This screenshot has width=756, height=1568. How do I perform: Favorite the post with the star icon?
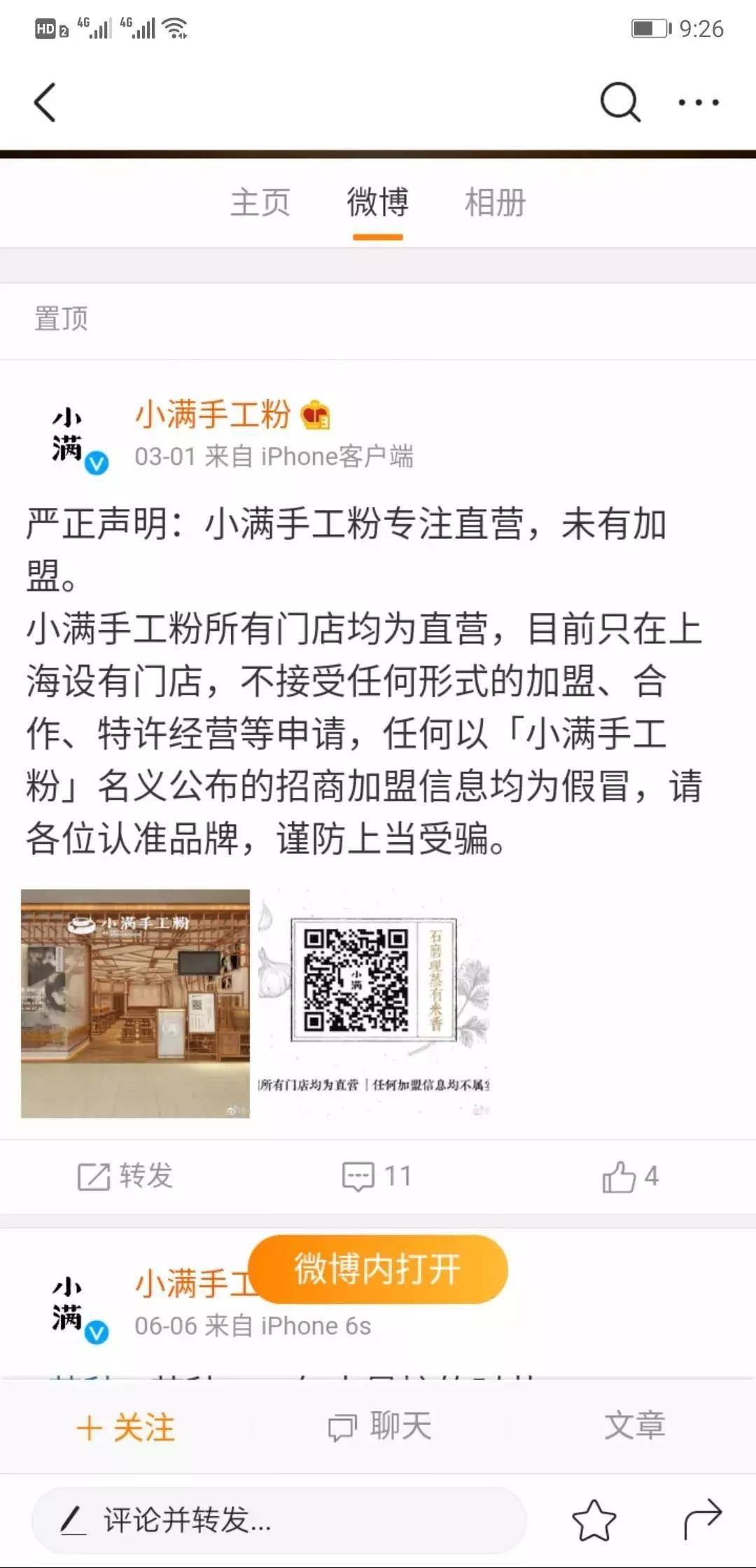pyautogui.click(x=594, y=1520)
